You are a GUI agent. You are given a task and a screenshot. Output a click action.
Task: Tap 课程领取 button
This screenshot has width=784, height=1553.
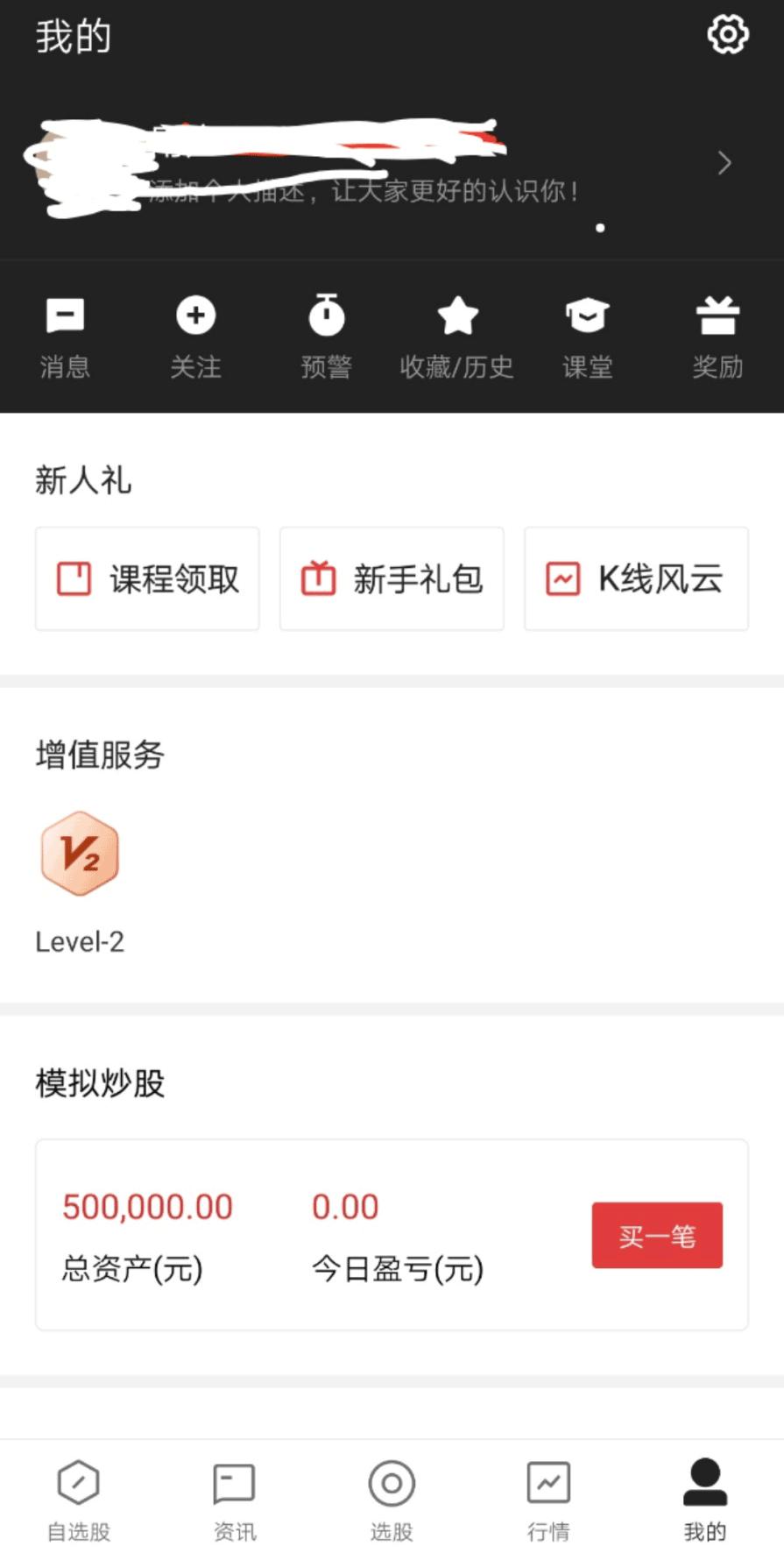(147, 578)
